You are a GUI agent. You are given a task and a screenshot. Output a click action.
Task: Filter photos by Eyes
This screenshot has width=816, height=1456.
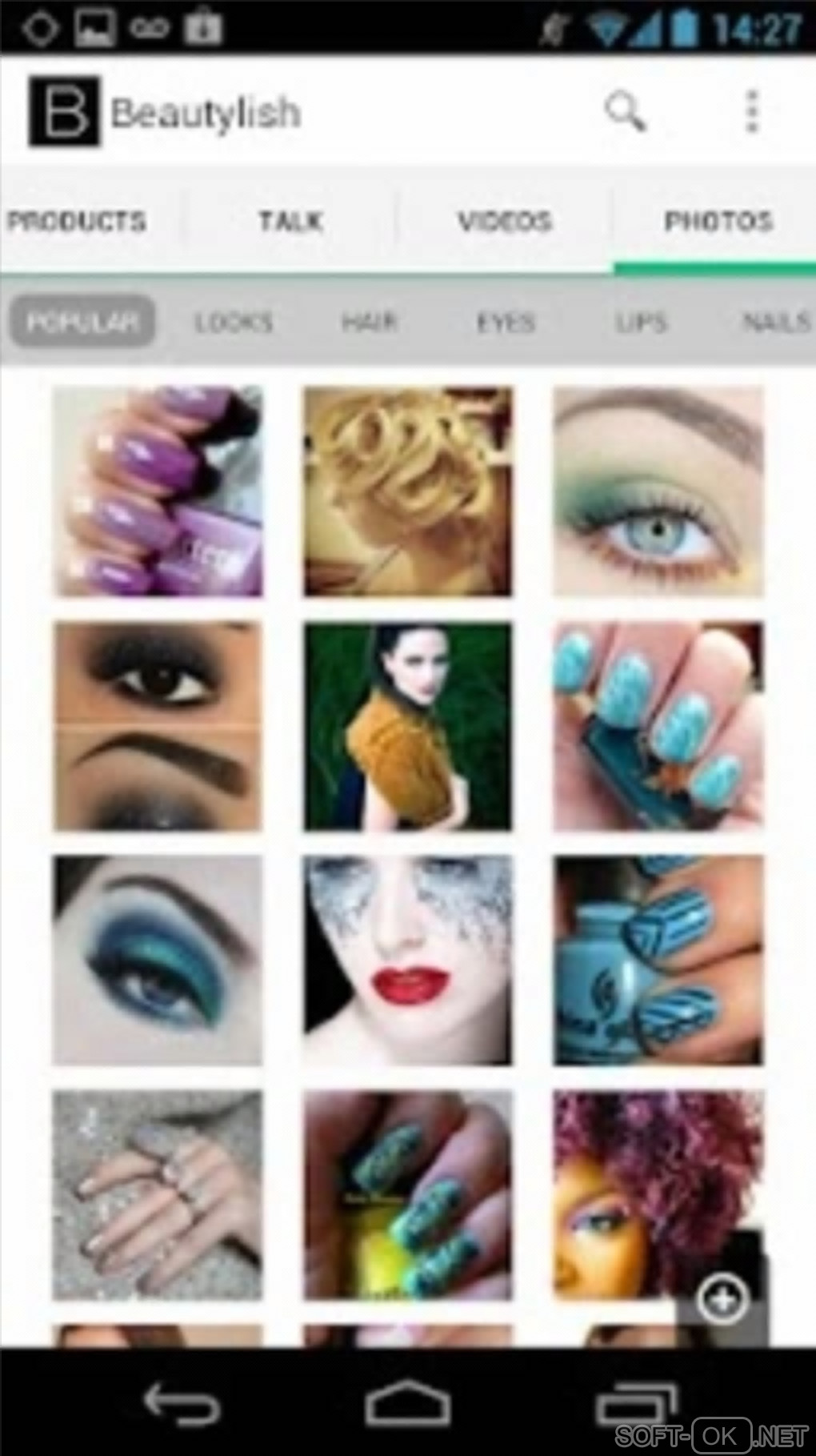click(506, 323)
